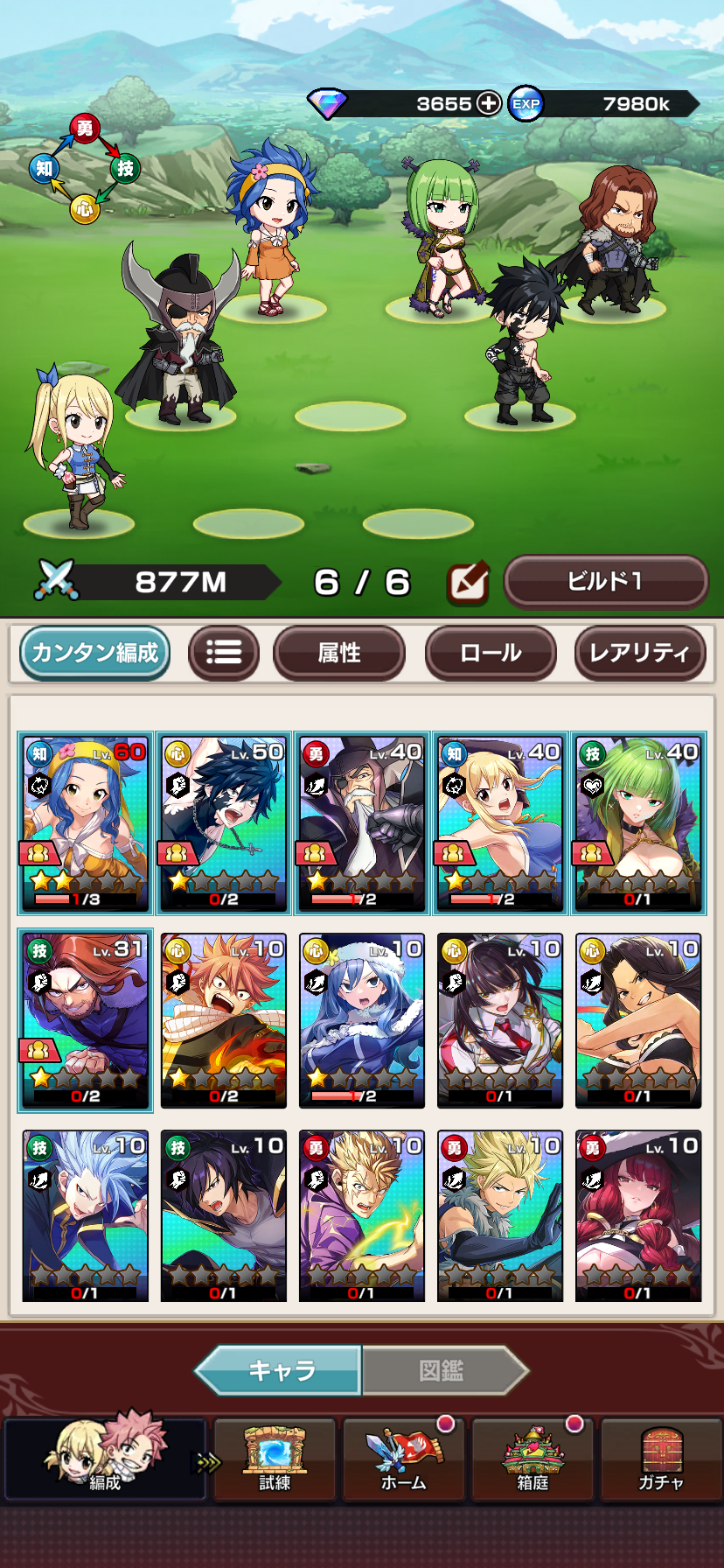Select the Lv. 31 character card
Viewport: 724px width, 1568px height.
pos(86,1020)
